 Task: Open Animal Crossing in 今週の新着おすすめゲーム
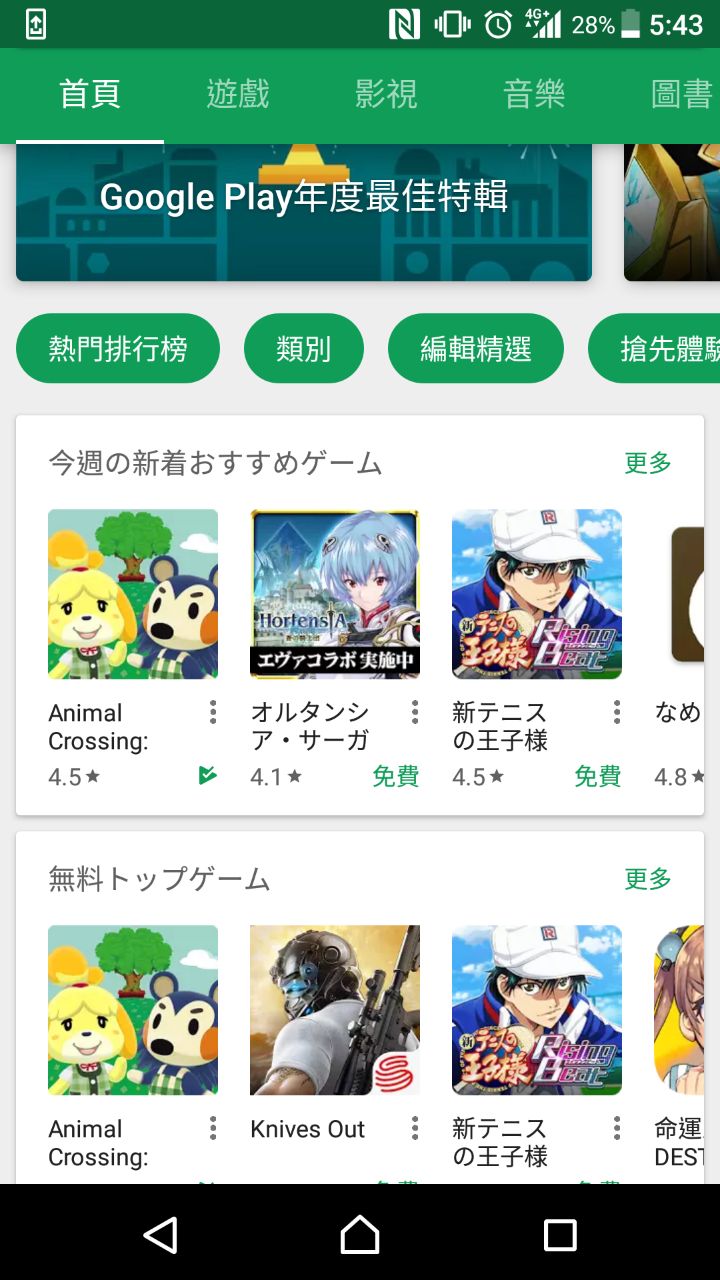[133, 594]
